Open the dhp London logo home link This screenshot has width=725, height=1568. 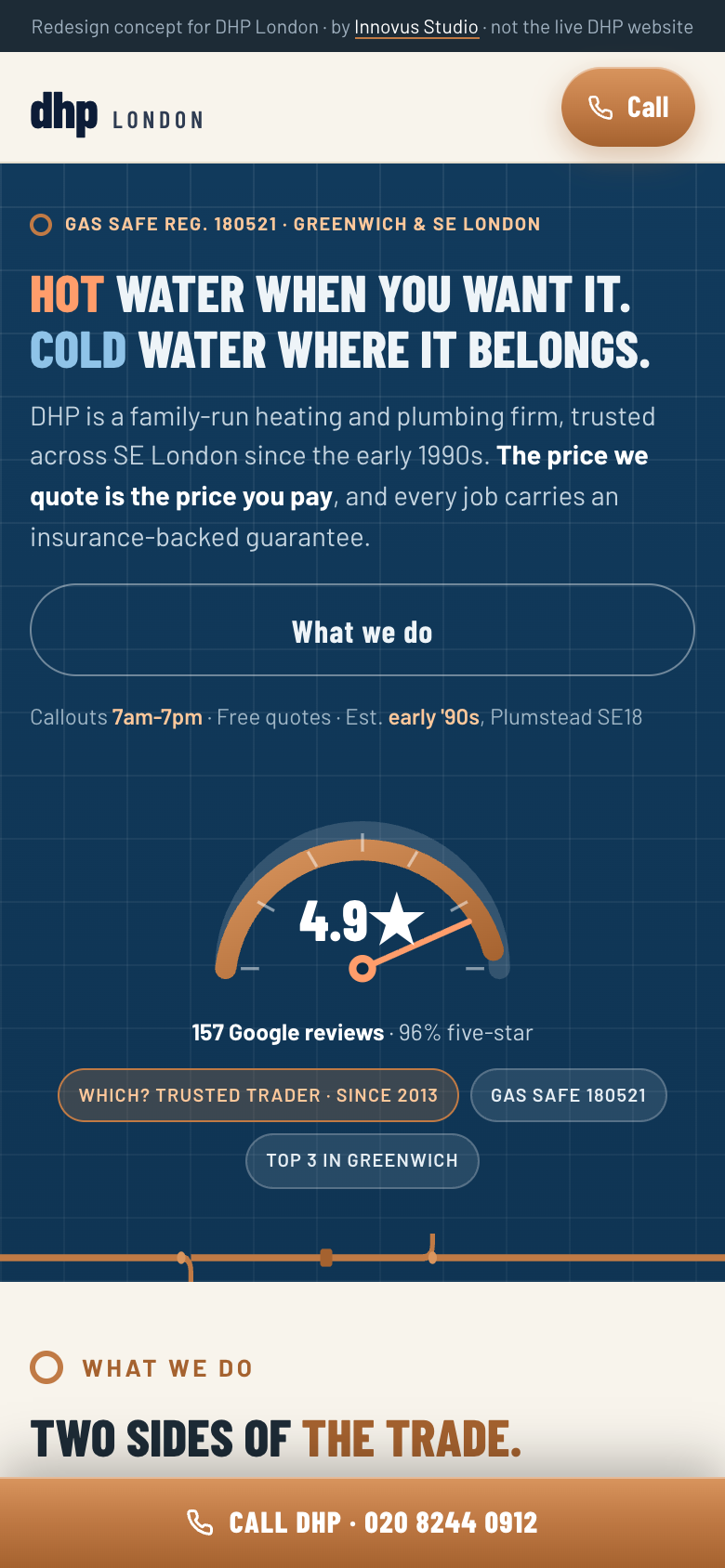[117, 114]
